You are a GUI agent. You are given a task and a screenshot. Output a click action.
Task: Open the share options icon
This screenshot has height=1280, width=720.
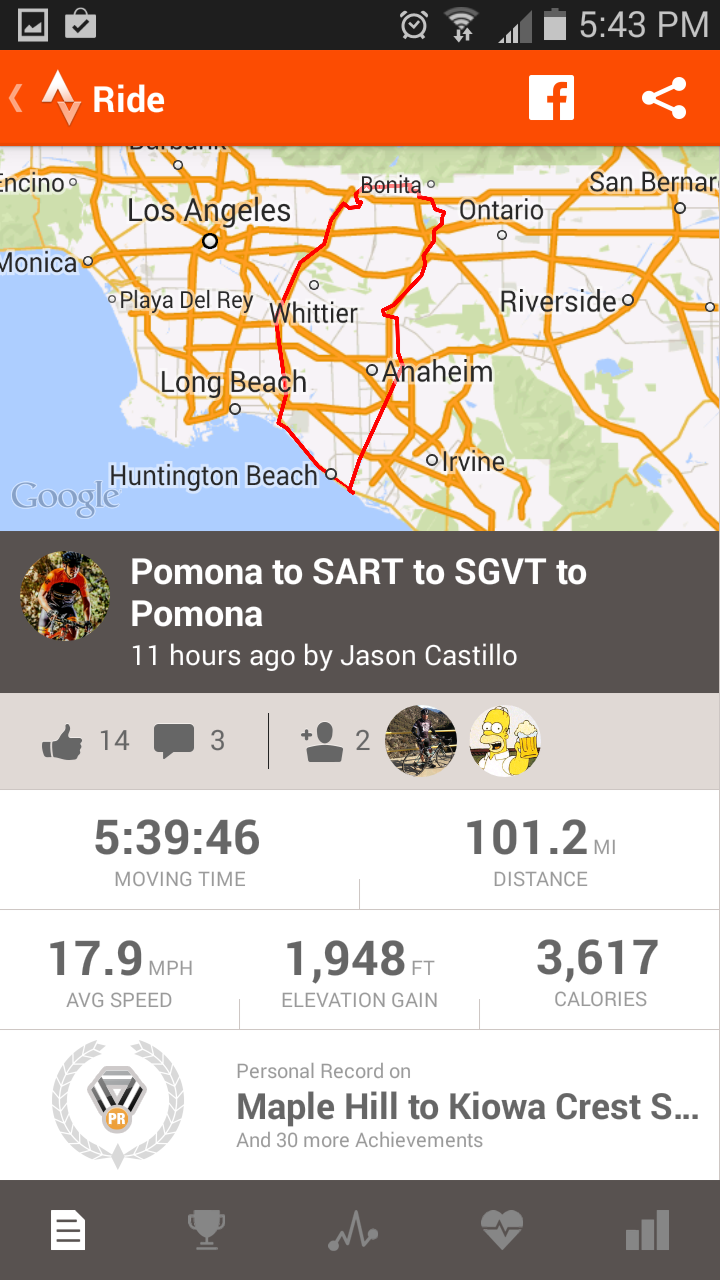coord(664,98)
